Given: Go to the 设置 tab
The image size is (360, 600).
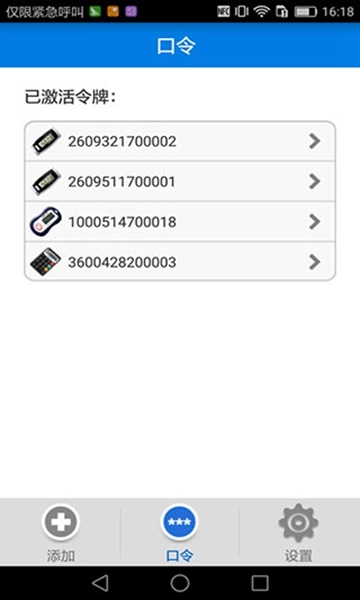Looking at the screenshot, I should pyautogui.click(x=299, y=533).
